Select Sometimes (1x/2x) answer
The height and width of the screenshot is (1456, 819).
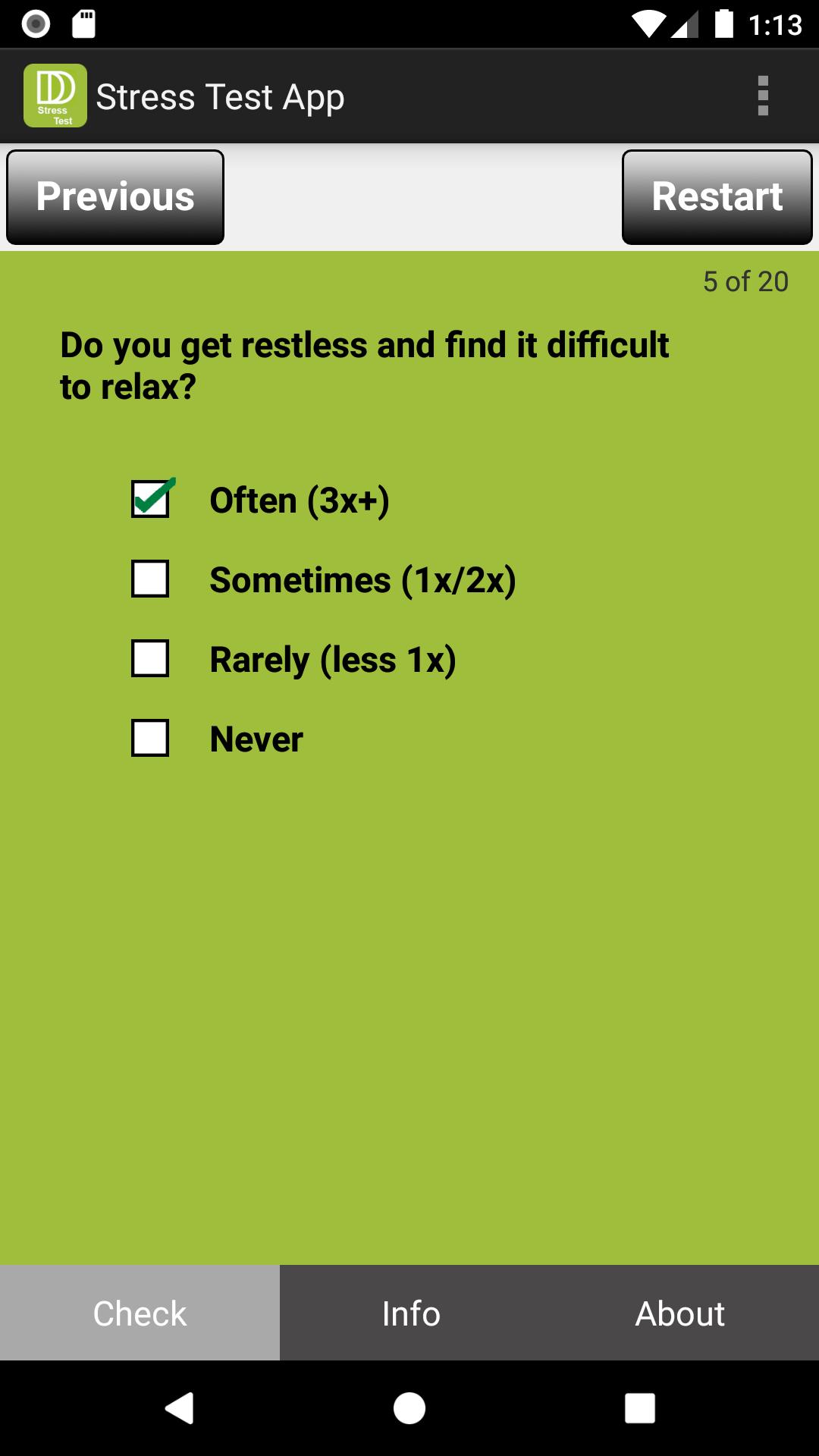(x=150, y=579)
